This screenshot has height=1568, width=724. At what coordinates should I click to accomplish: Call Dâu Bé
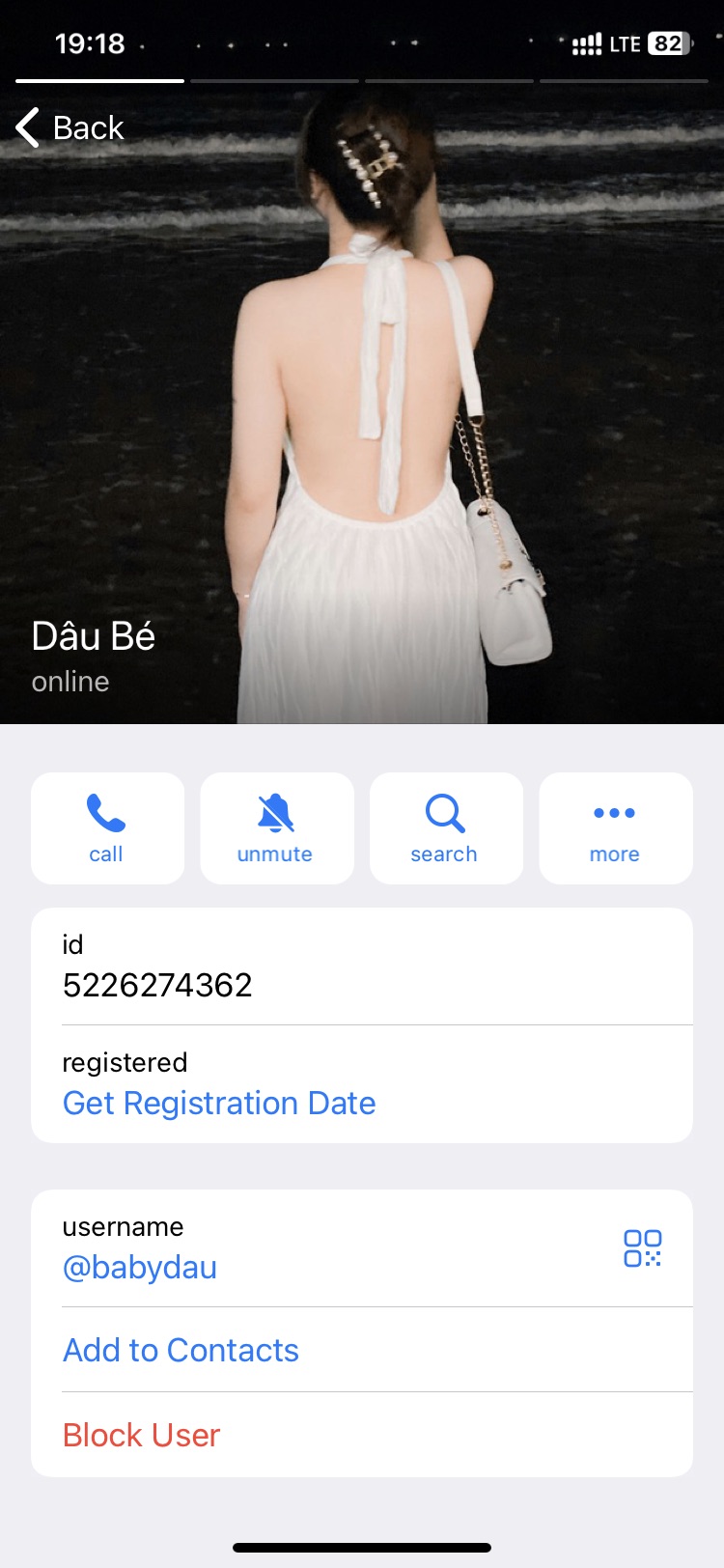coord(107,827)
